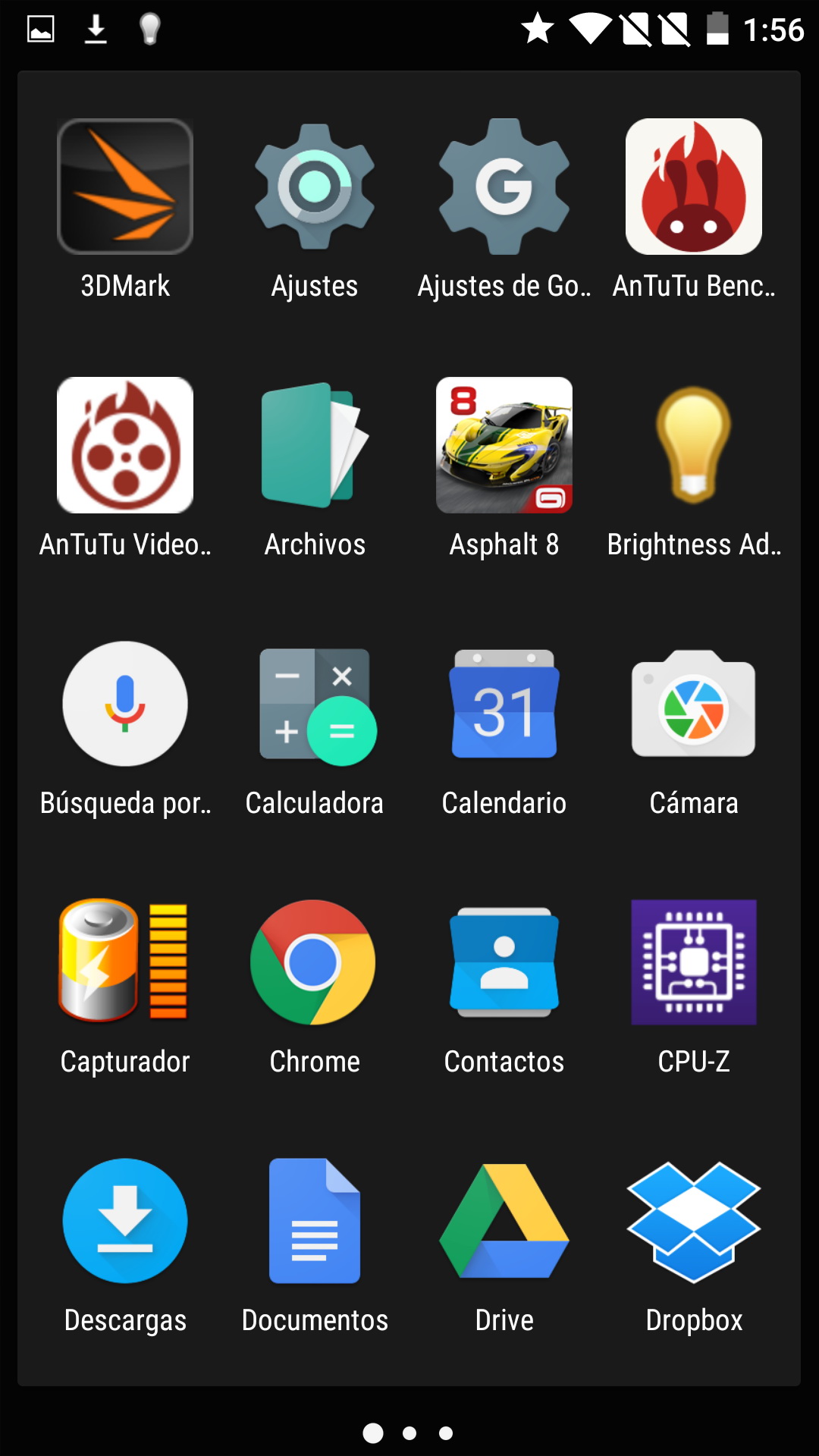Open Descargas downloads app
This screenshot has height=1456, width=819.
coord(125,1221)
